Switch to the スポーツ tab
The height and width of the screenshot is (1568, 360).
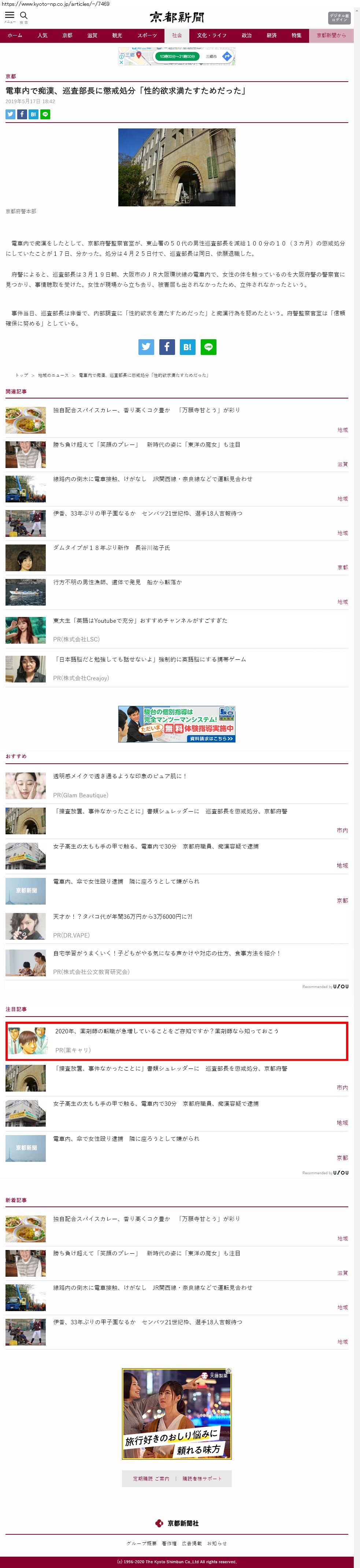pos(147,35)
